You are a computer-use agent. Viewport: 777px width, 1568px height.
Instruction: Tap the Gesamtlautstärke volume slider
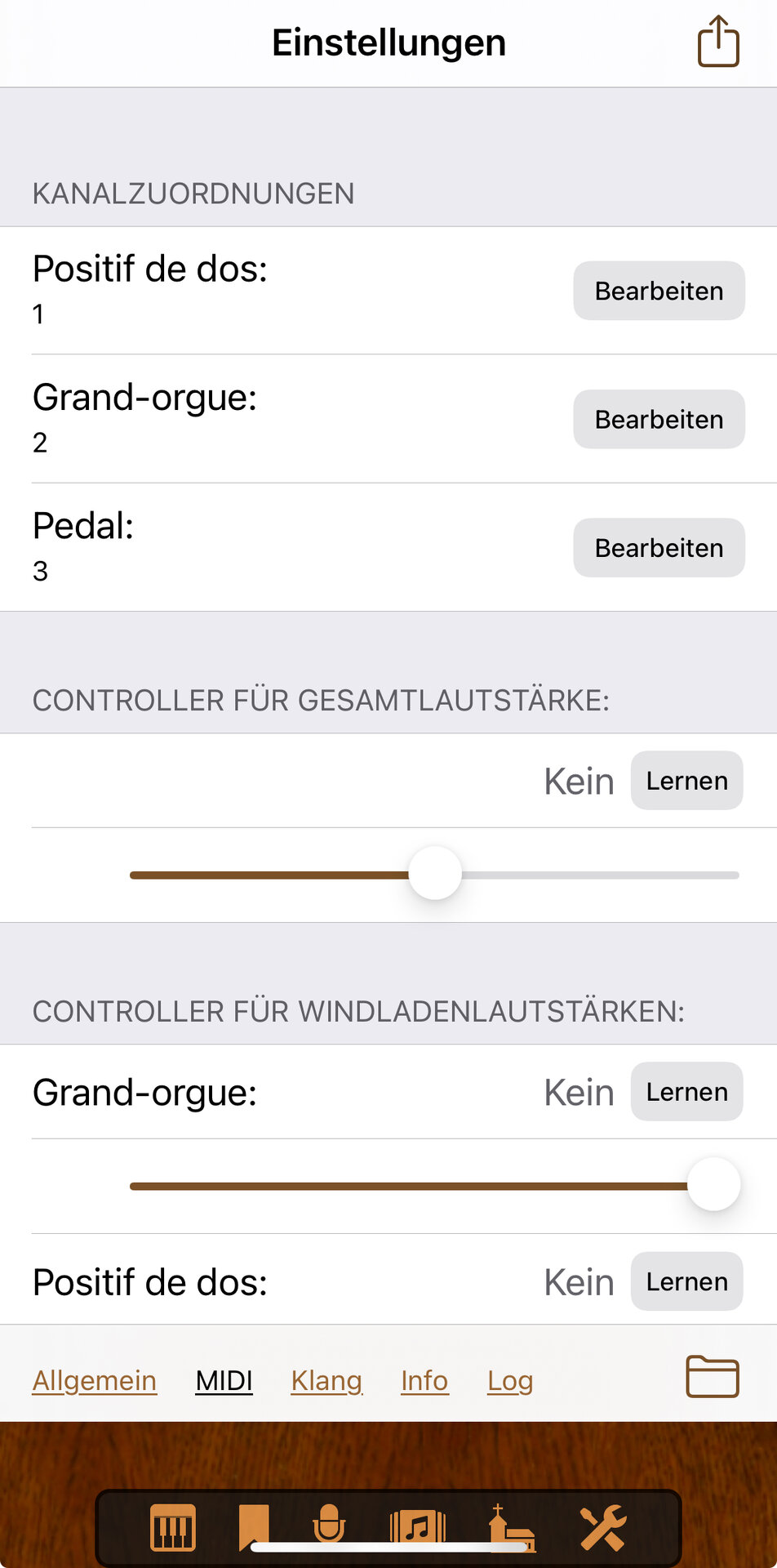[434, 874]
